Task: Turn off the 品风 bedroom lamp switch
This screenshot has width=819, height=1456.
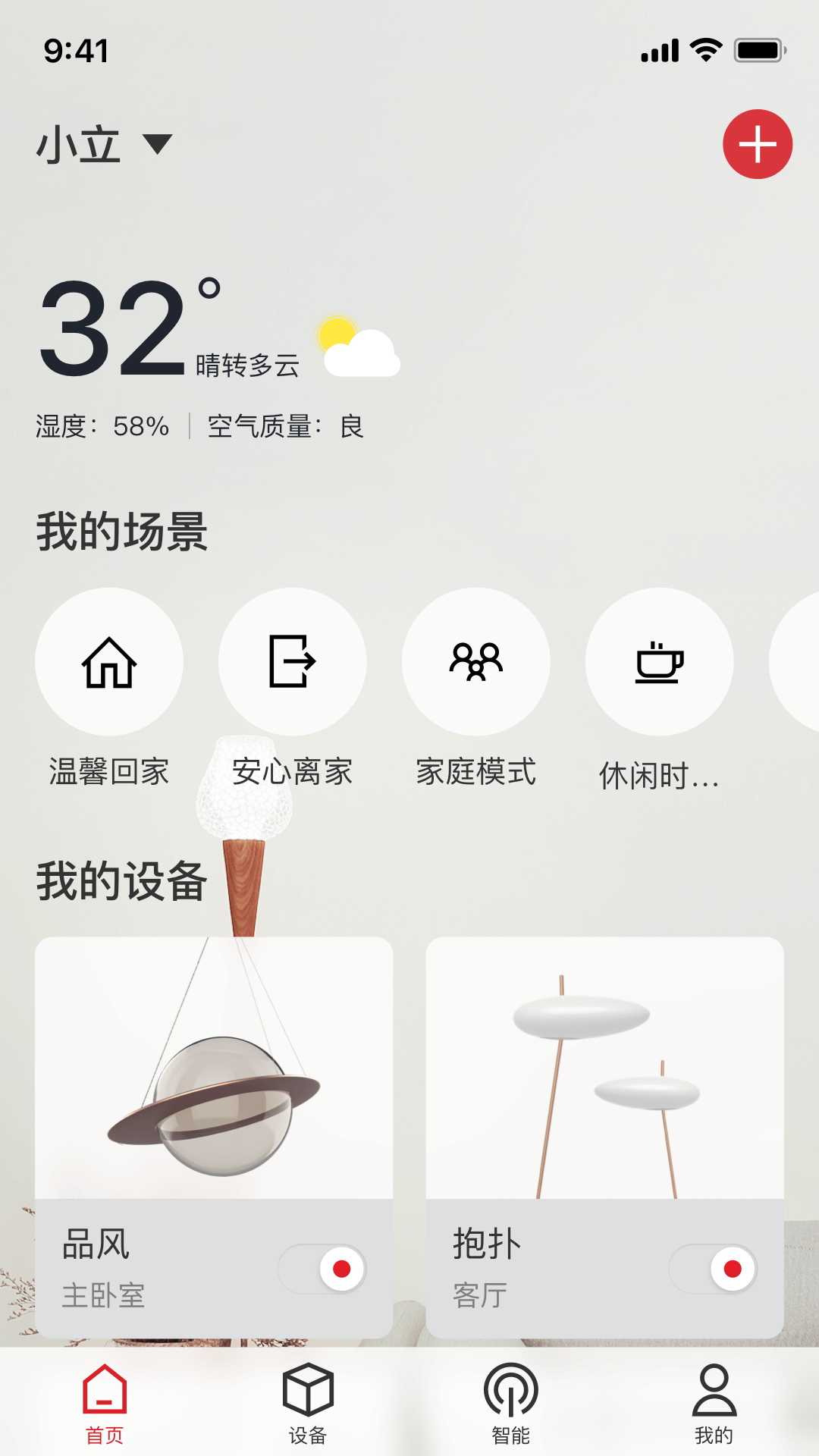Action: click(322, 1267)
